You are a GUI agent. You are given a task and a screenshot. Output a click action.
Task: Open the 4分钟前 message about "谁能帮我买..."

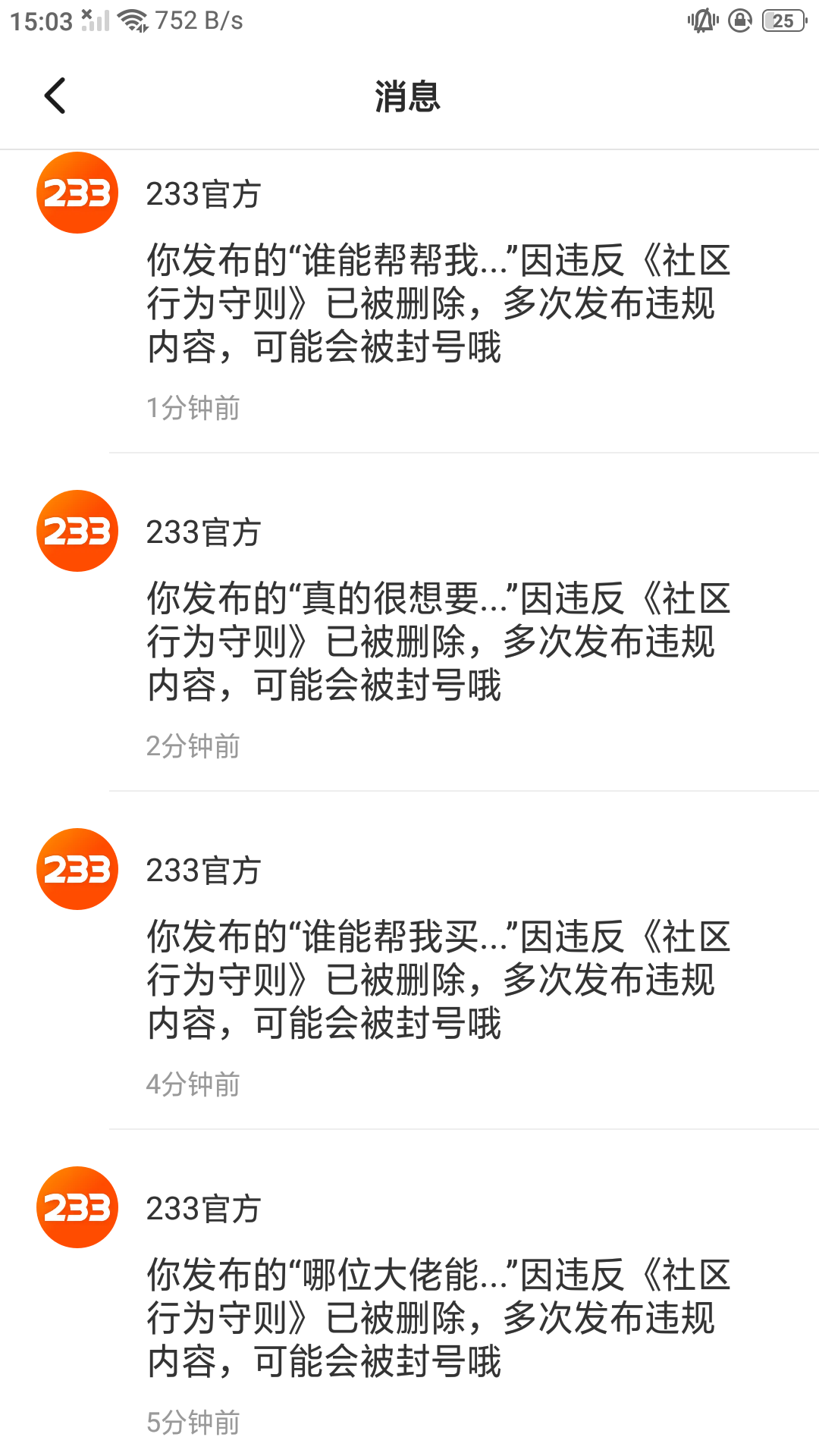(x=437, y=980)
